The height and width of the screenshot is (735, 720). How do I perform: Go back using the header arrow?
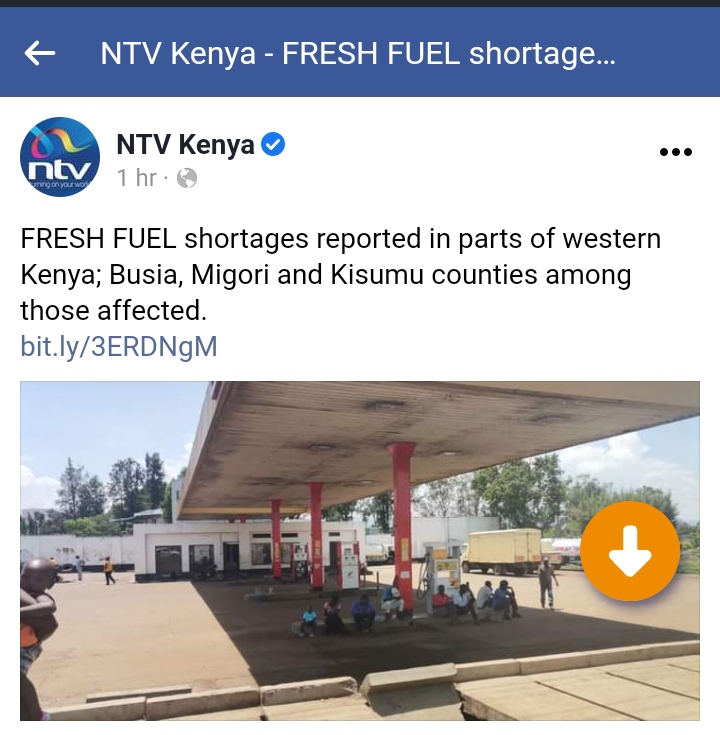[40, 54]
